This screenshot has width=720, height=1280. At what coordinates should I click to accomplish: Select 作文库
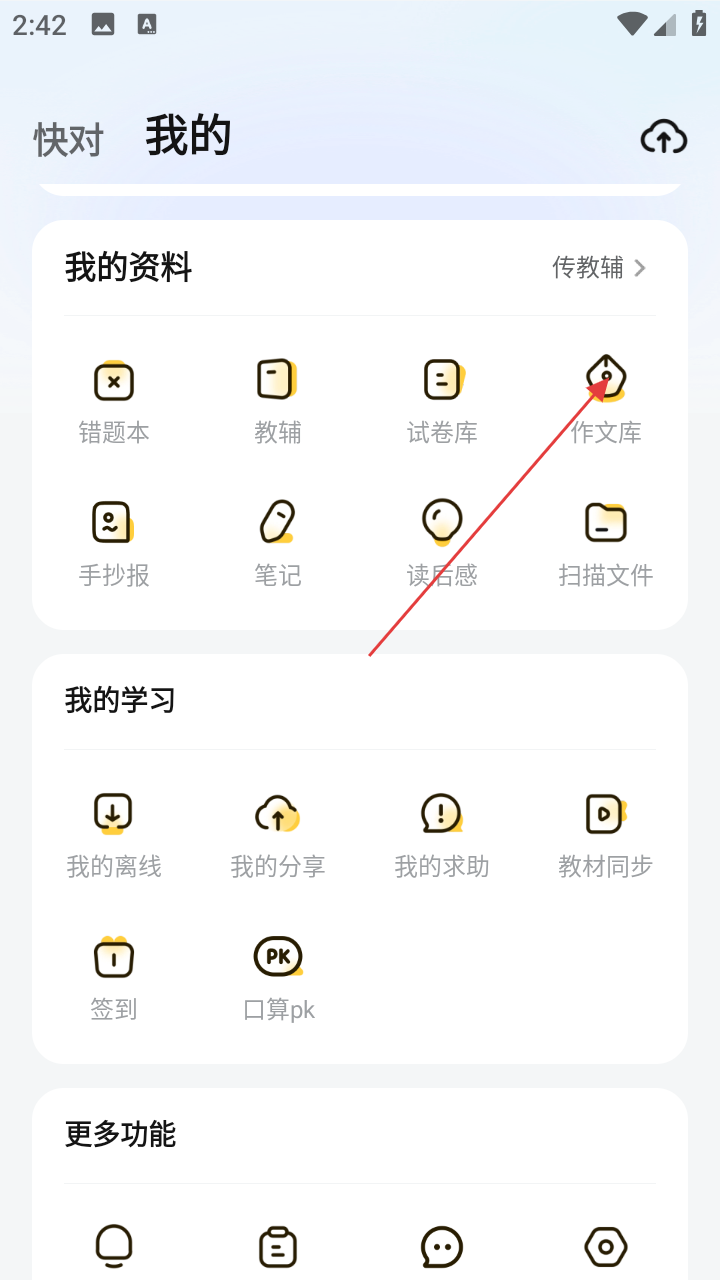606,400
